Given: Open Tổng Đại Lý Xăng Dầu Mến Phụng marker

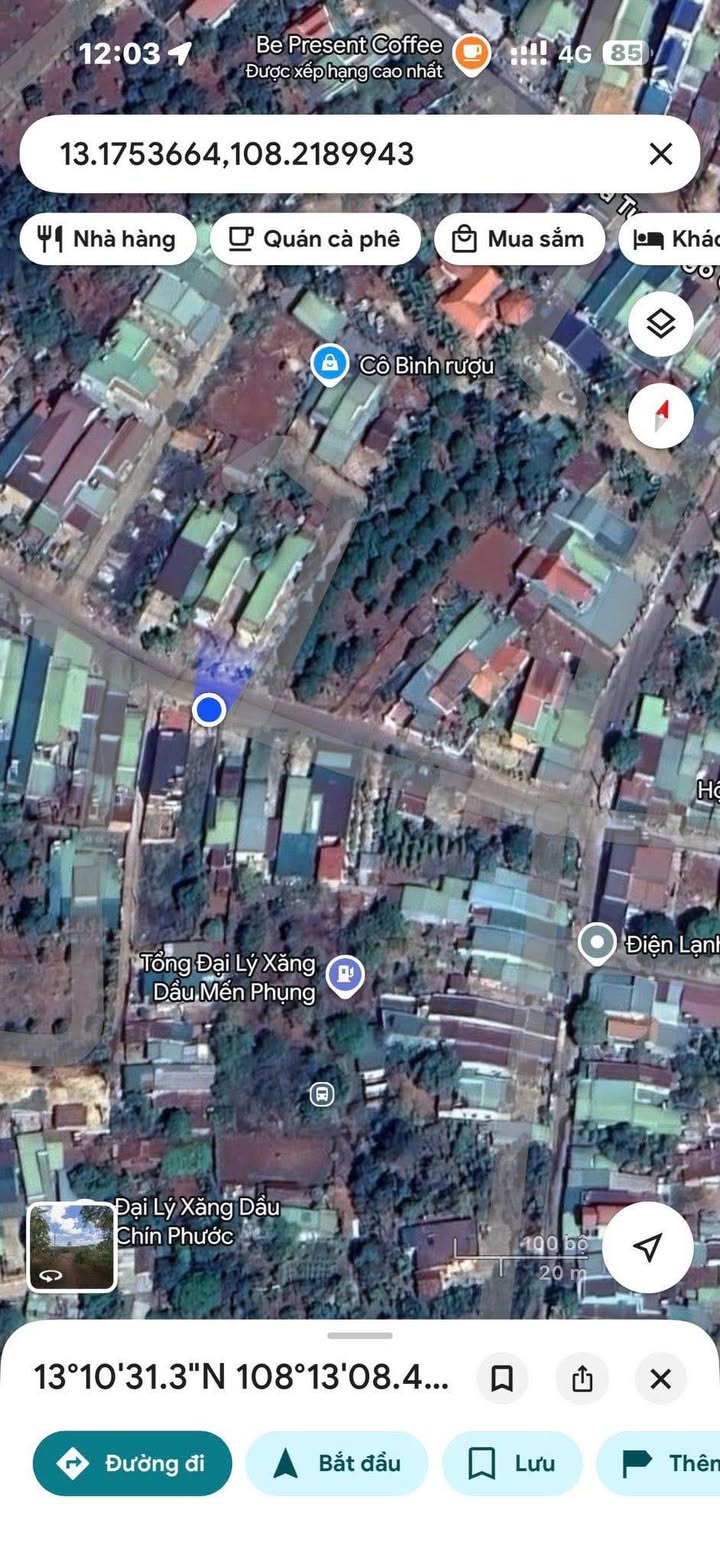Looking at the screenshot, I should point(345,977).
